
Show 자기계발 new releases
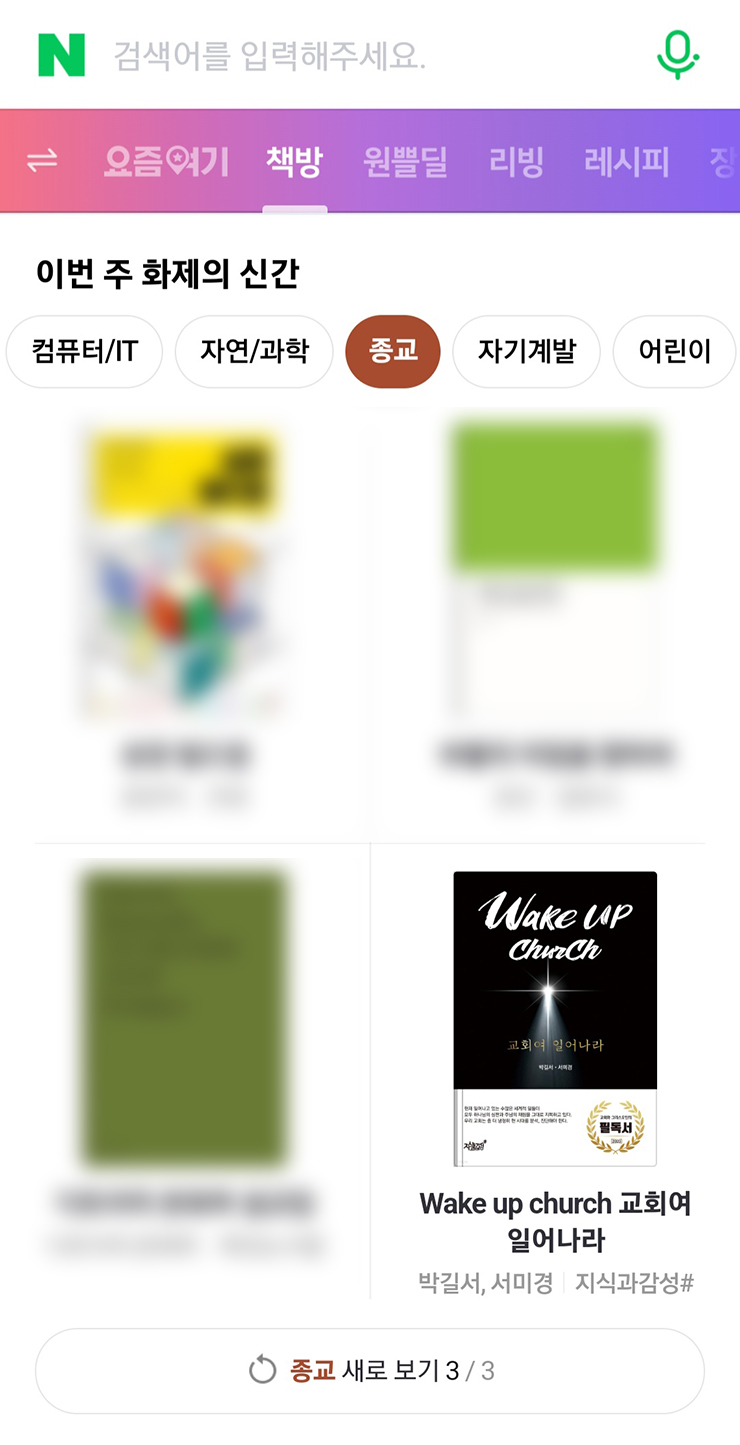point(526,352)
